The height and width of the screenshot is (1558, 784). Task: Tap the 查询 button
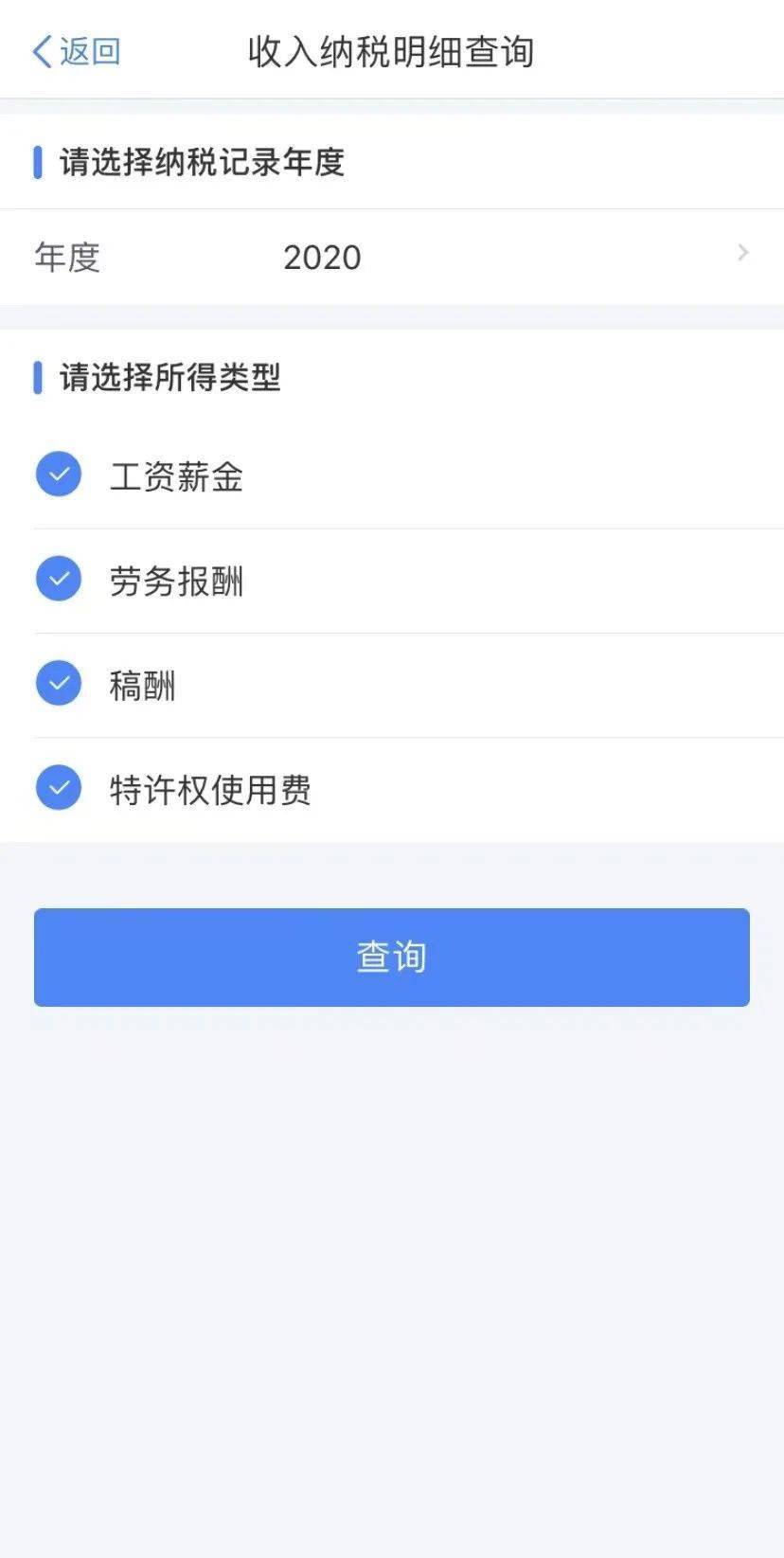pyautogui.click(x=392, y=957)
